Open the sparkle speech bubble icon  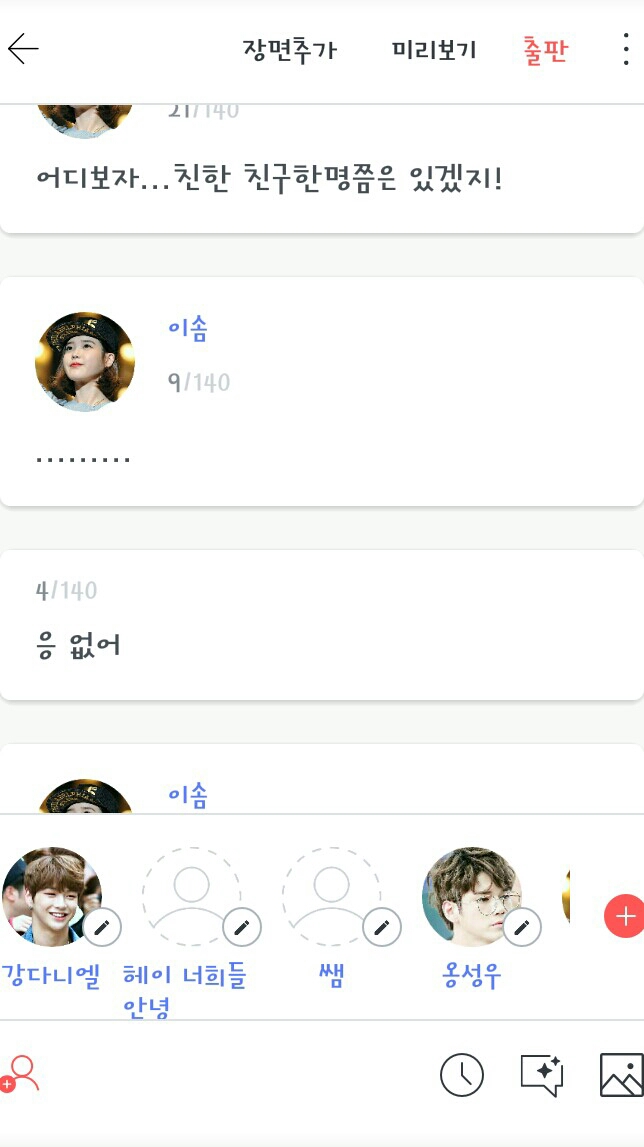pos(542,1075)
